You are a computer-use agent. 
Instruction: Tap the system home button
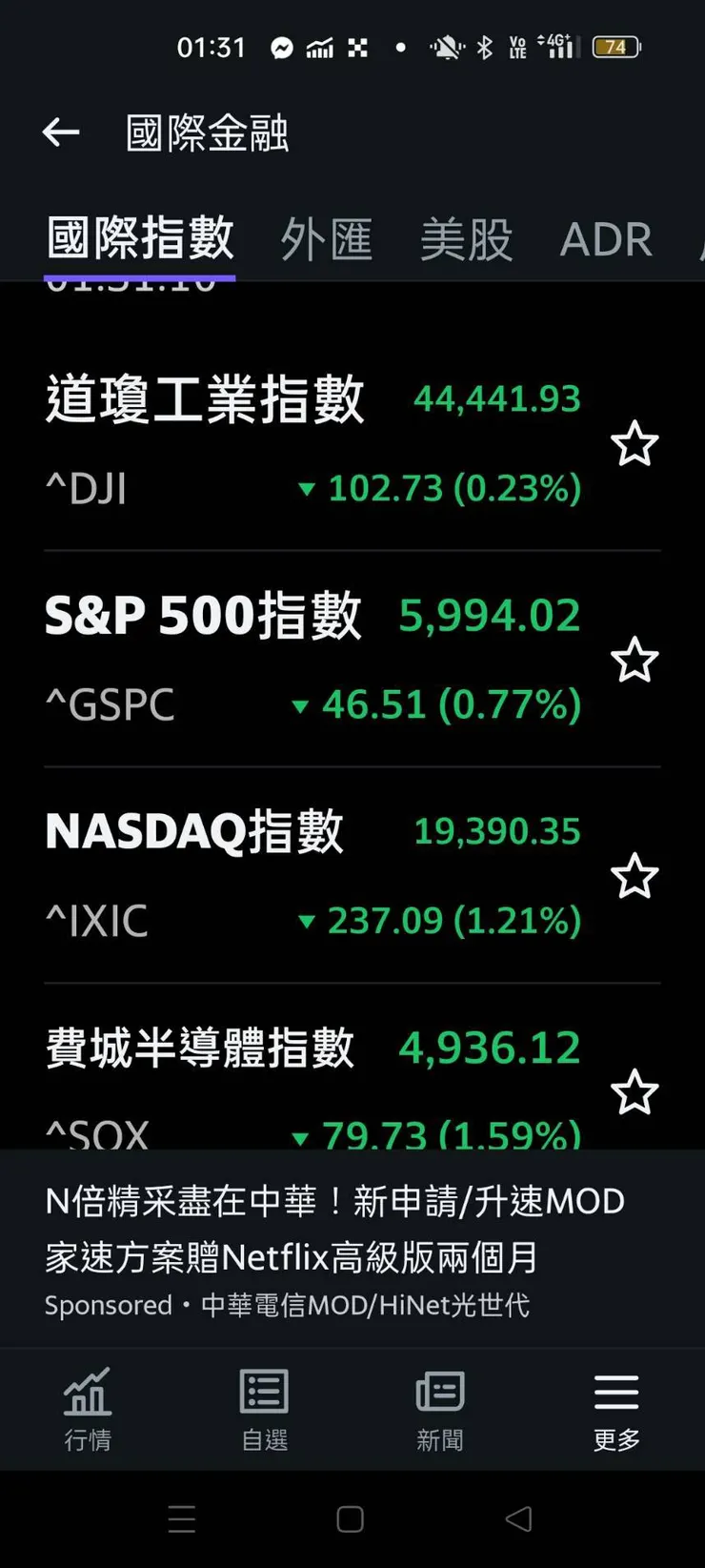click(351, 1519)
